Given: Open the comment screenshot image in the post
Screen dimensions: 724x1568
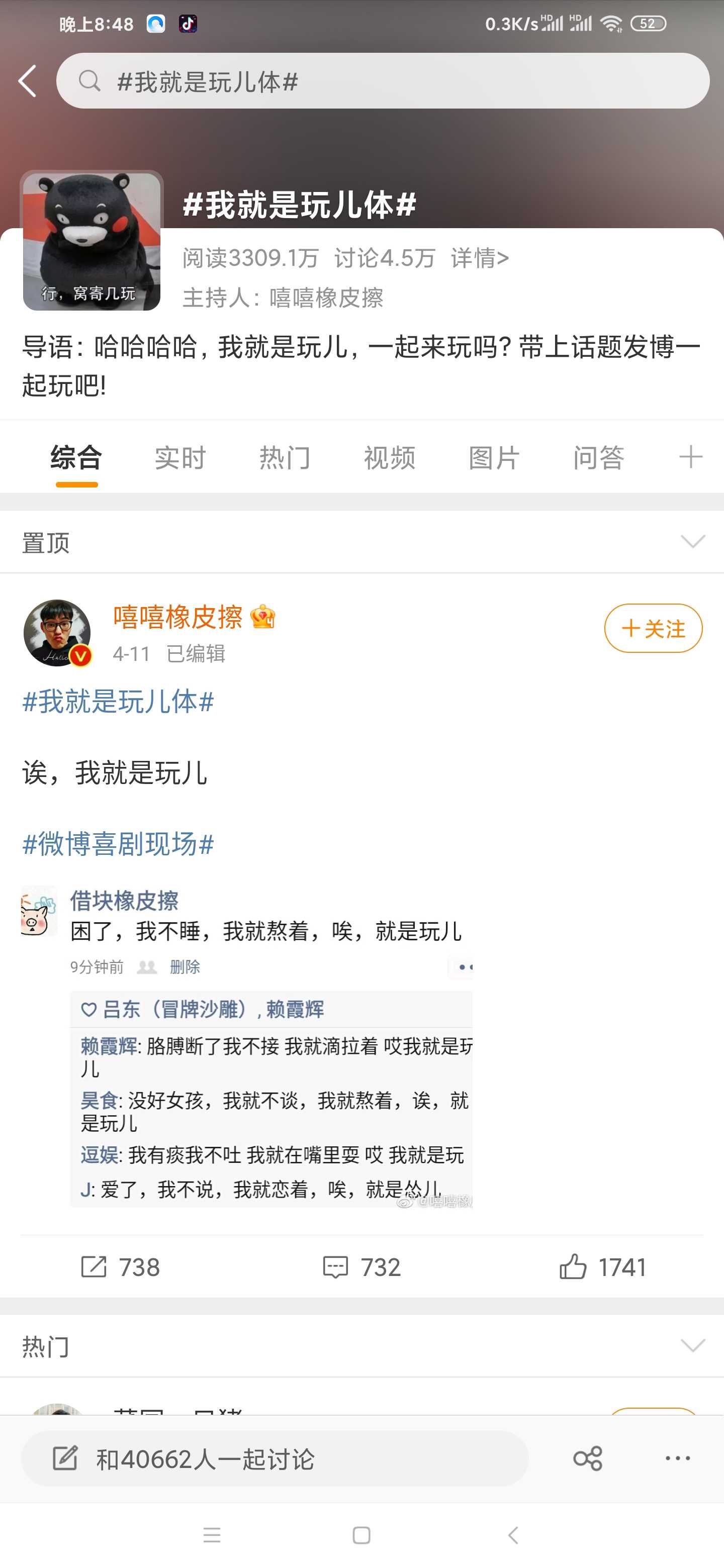Looking at the screenshot, I should click(x=247, y=1046).
